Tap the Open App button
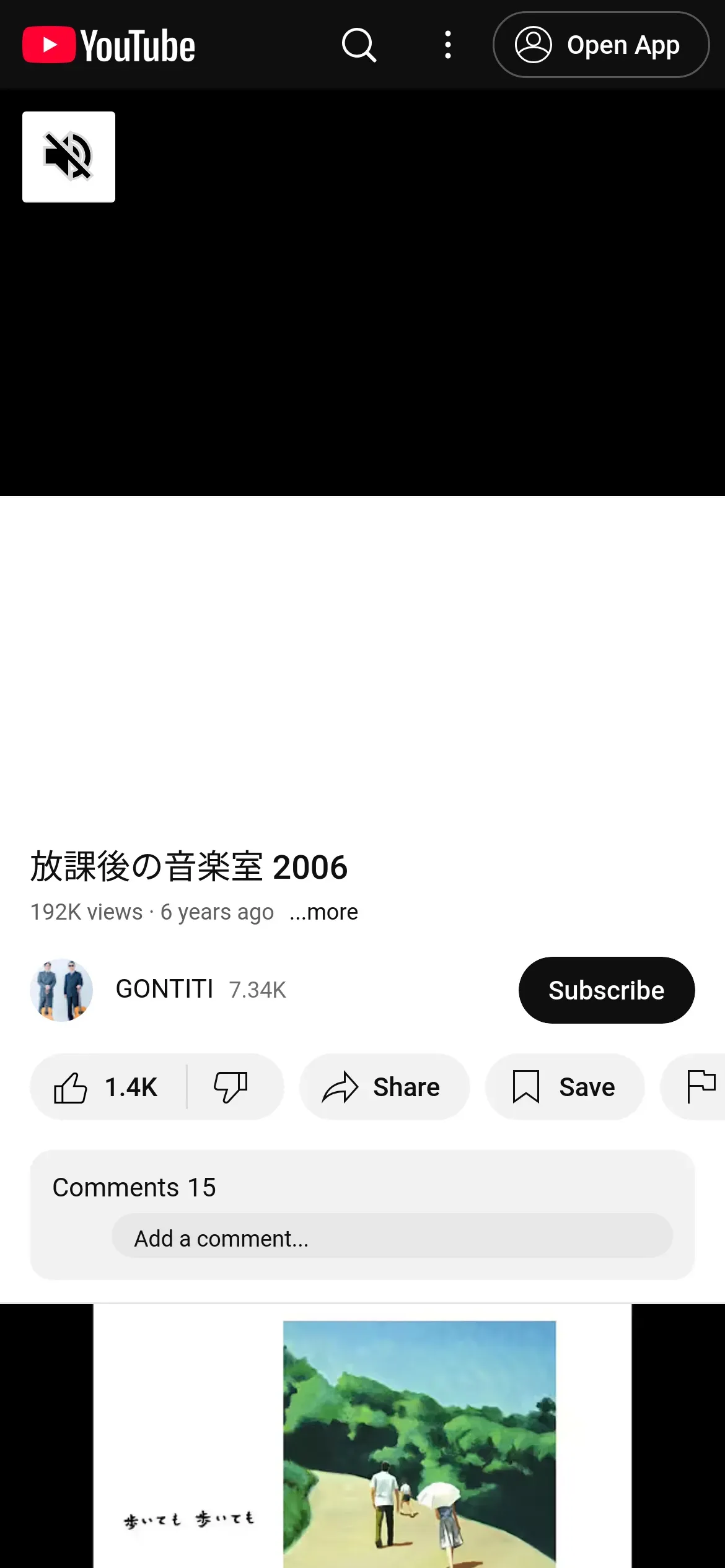The width and height of the screenshot is (725, 1568). [600, 45]
